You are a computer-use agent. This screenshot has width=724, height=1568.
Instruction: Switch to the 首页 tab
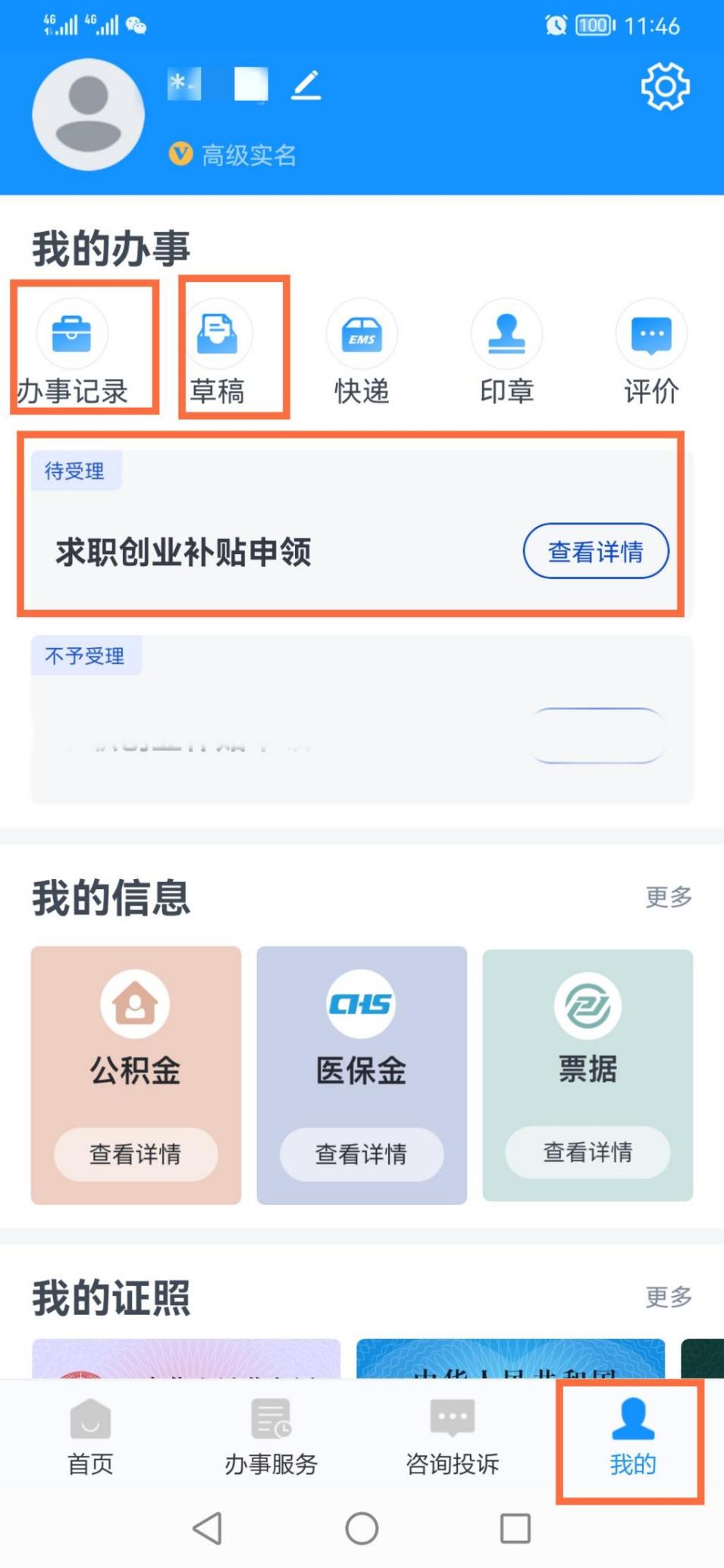90,1437
